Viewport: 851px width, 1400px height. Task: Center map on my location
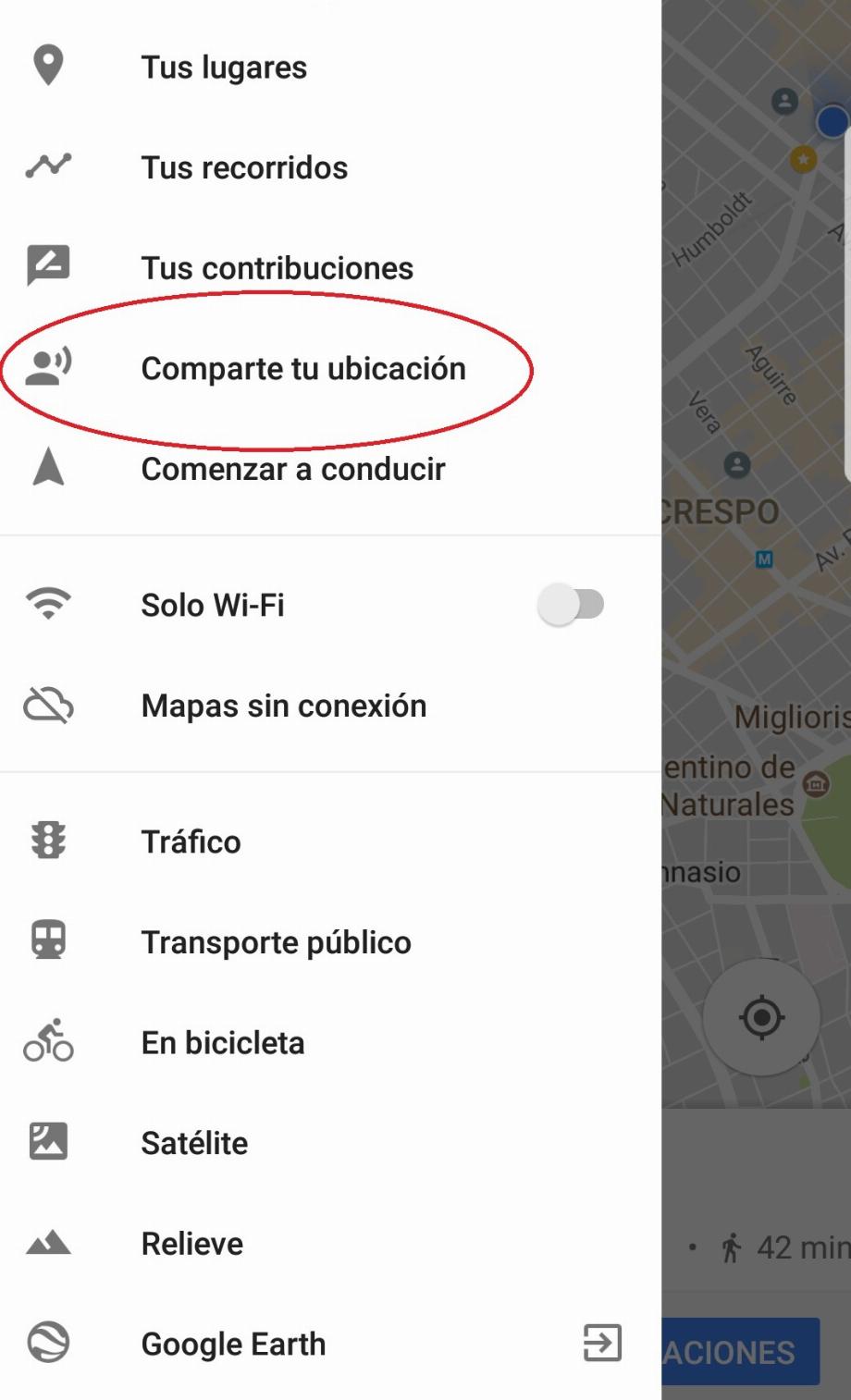pyautogui.click(x=761, y=1018)
